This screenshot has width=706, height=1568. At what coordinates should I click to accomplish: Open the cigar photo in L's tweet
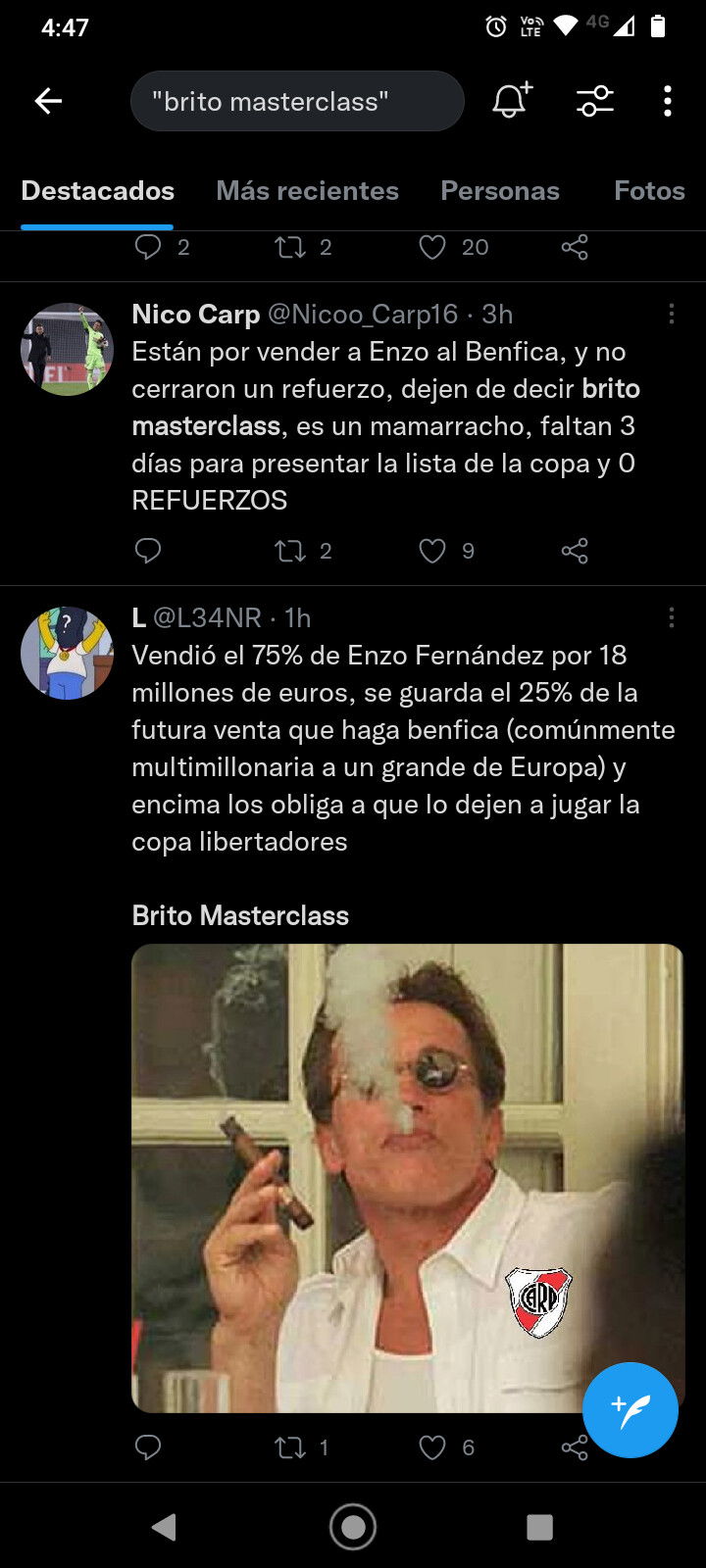408,1178
